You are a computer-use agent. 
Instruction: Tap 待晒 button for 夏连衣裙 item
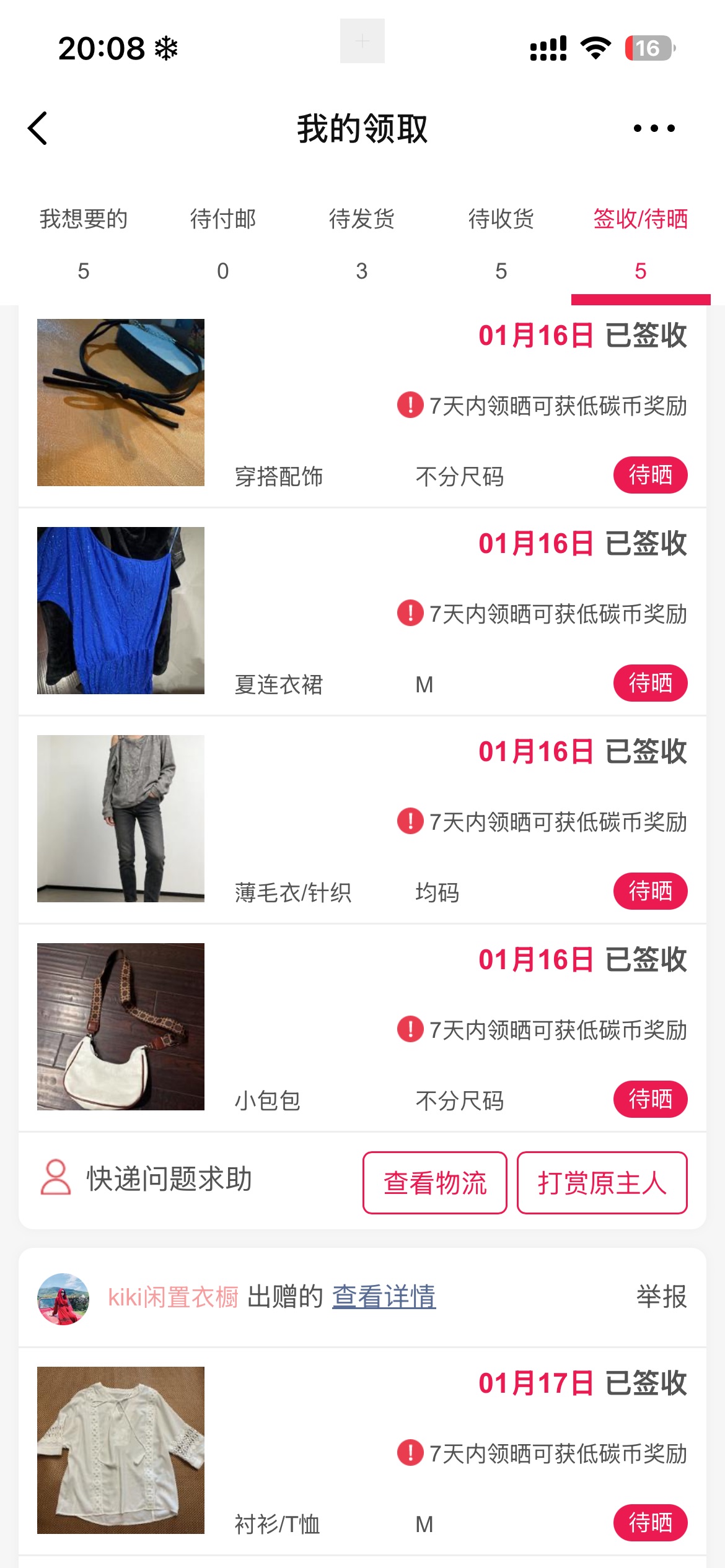click(x=650, y=684)
